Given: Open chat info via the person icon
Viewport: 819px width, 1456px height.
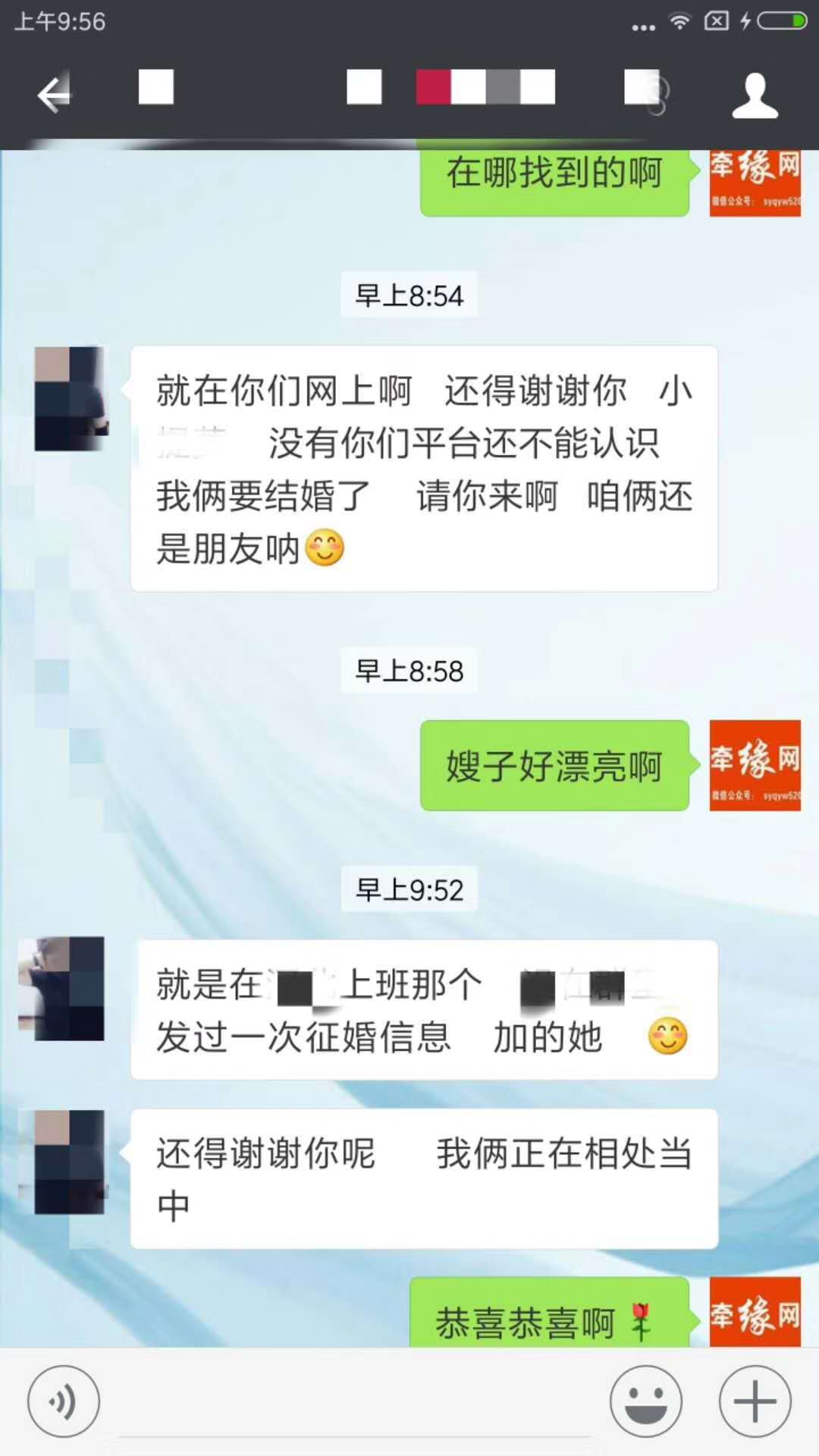Looking at the screenshot, I should click(x=754, y=96).
